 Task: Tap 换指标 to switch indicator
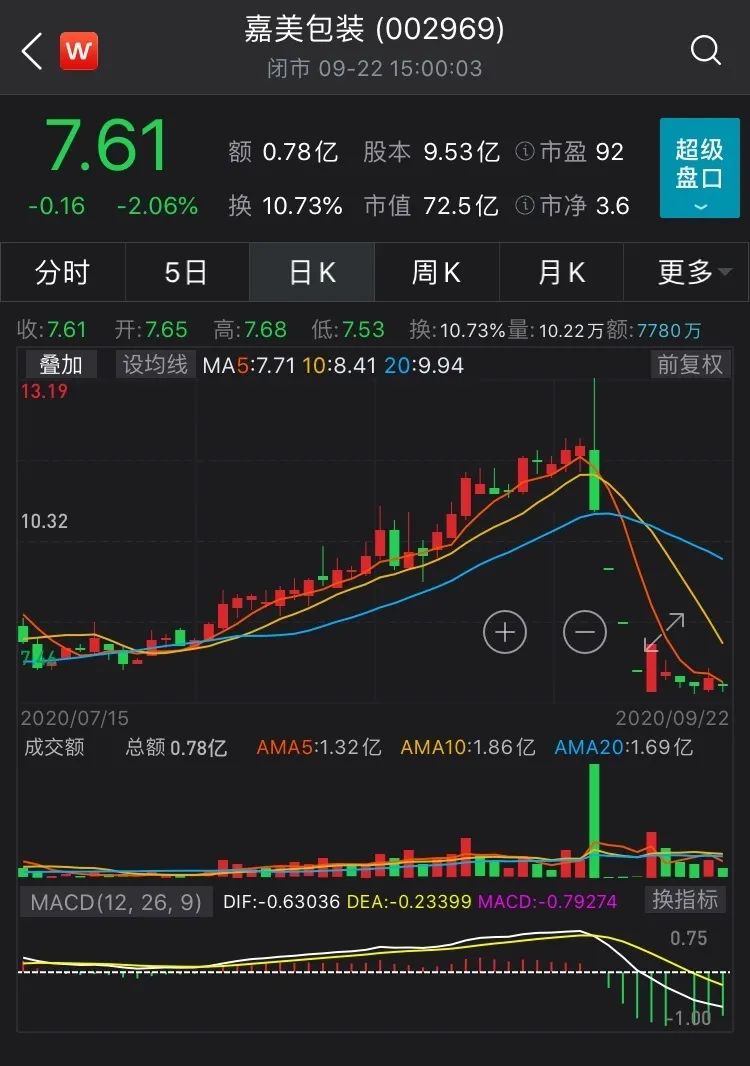[685, 900]
